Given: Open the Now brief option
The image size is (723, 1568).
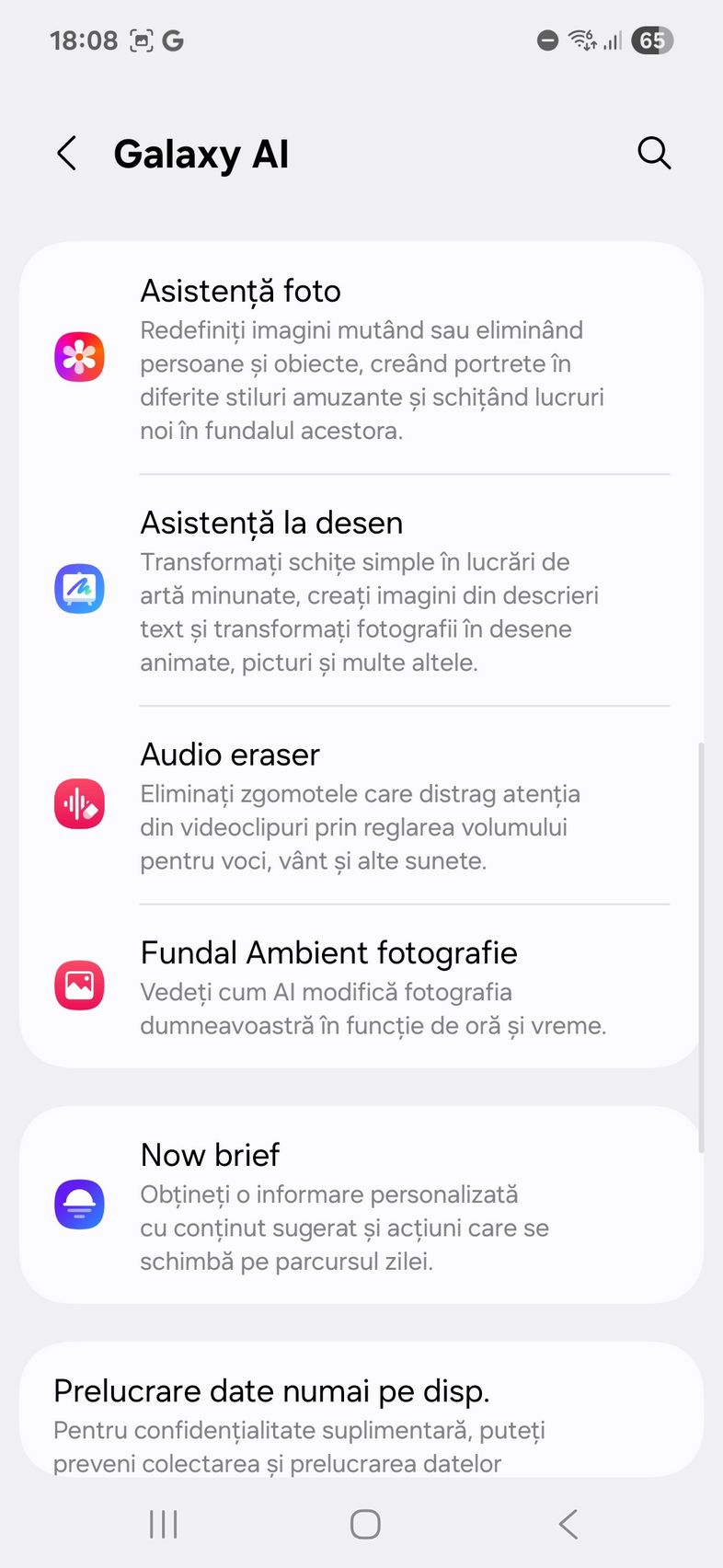Looking at the screenshot, I should pyautogui.click(x=361, y=1205).
